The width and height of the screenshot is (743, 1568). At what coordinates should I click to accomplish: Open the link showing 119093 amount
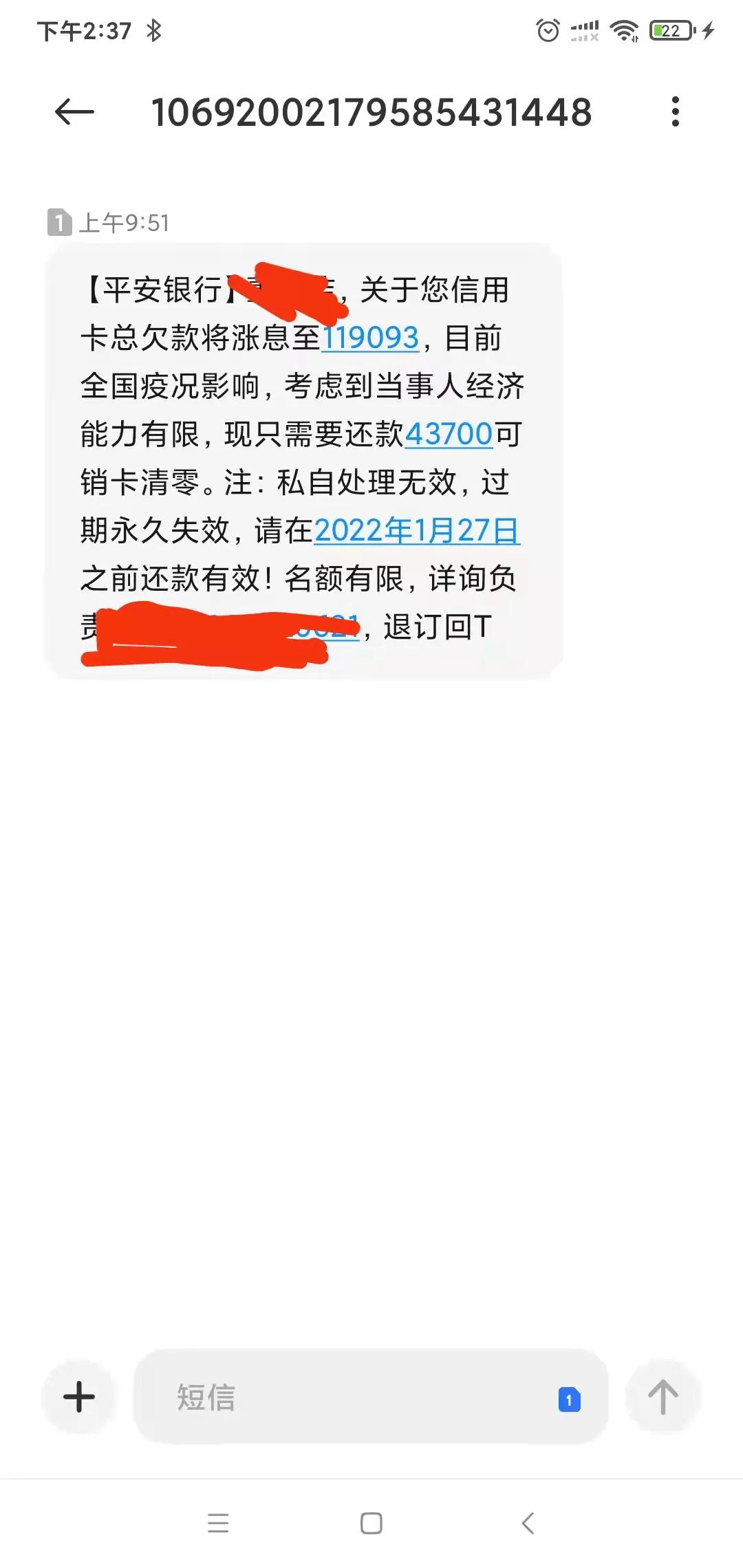click(371, 338)
